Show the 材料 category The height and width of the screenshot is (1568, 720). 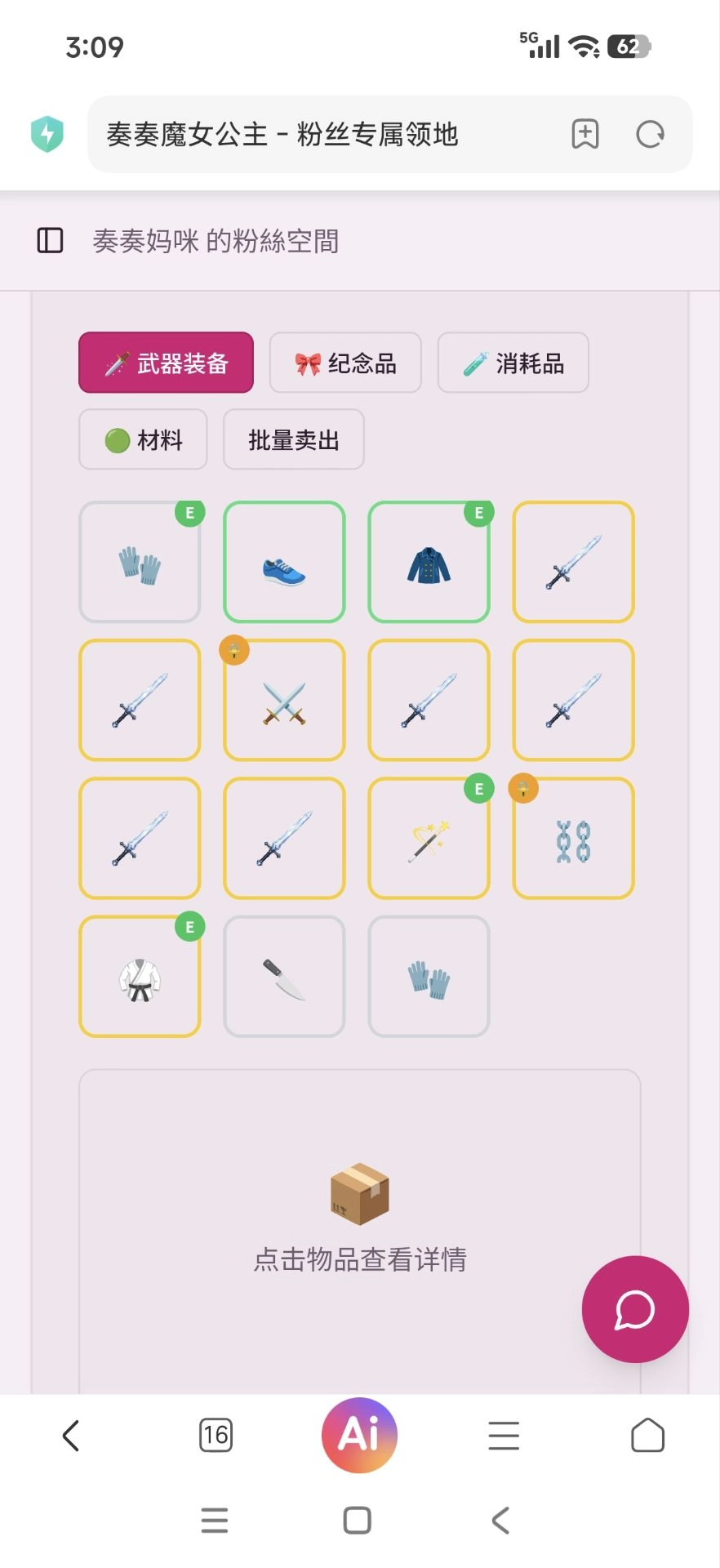[x=143, y=439]
